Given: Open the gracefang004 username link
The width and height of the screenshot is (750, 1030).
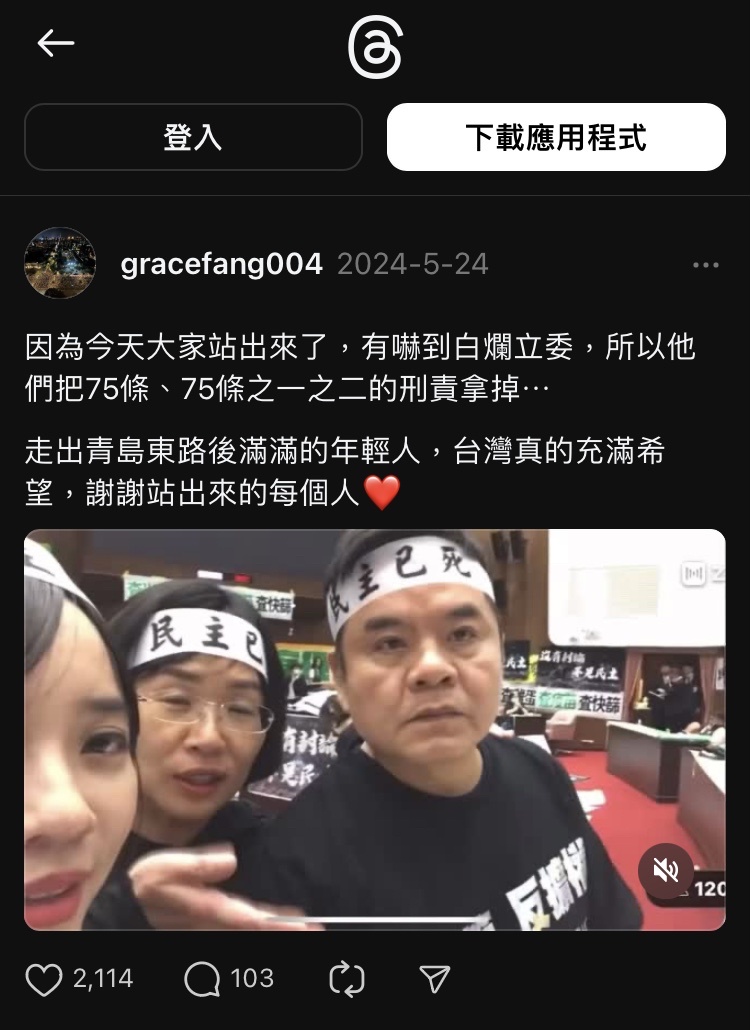Looking at the screenshot, I should (221, 264).
